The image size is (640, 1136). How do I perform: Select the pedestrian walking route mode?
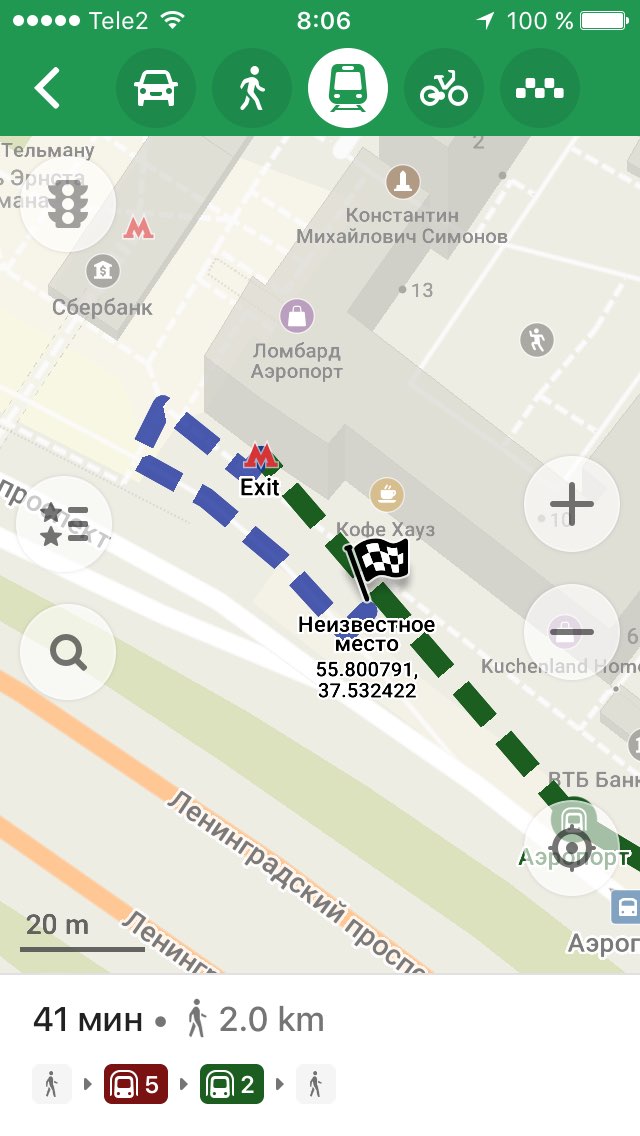[x=252, y=88]
